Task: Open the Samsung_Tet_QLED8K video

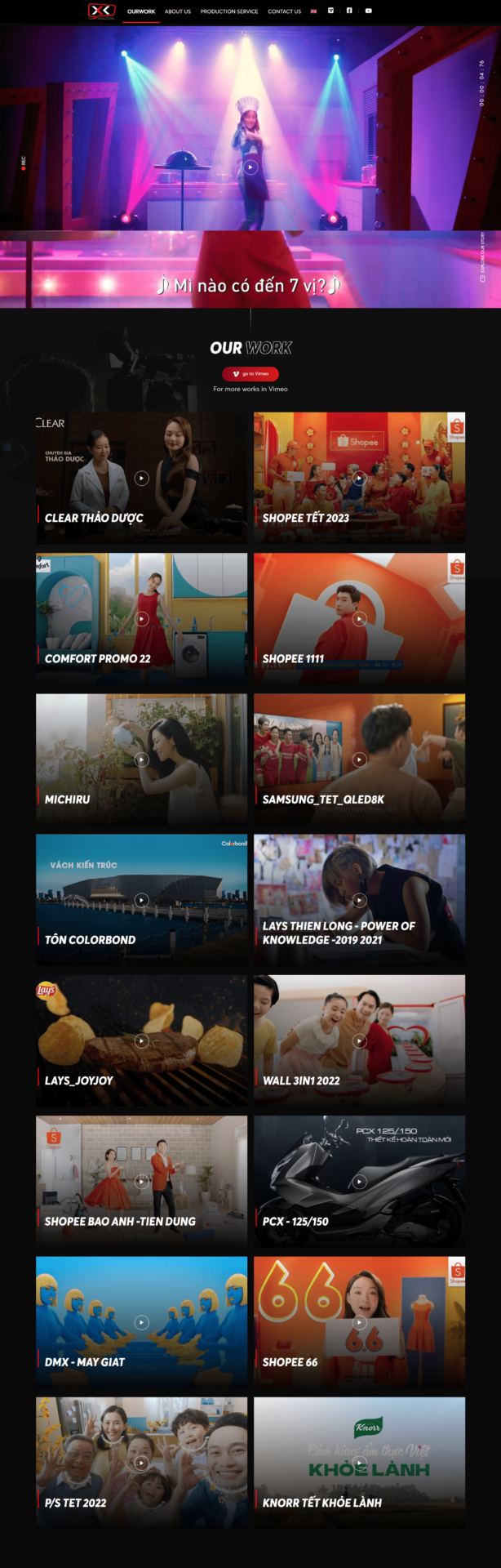Action: click(359, 759)
